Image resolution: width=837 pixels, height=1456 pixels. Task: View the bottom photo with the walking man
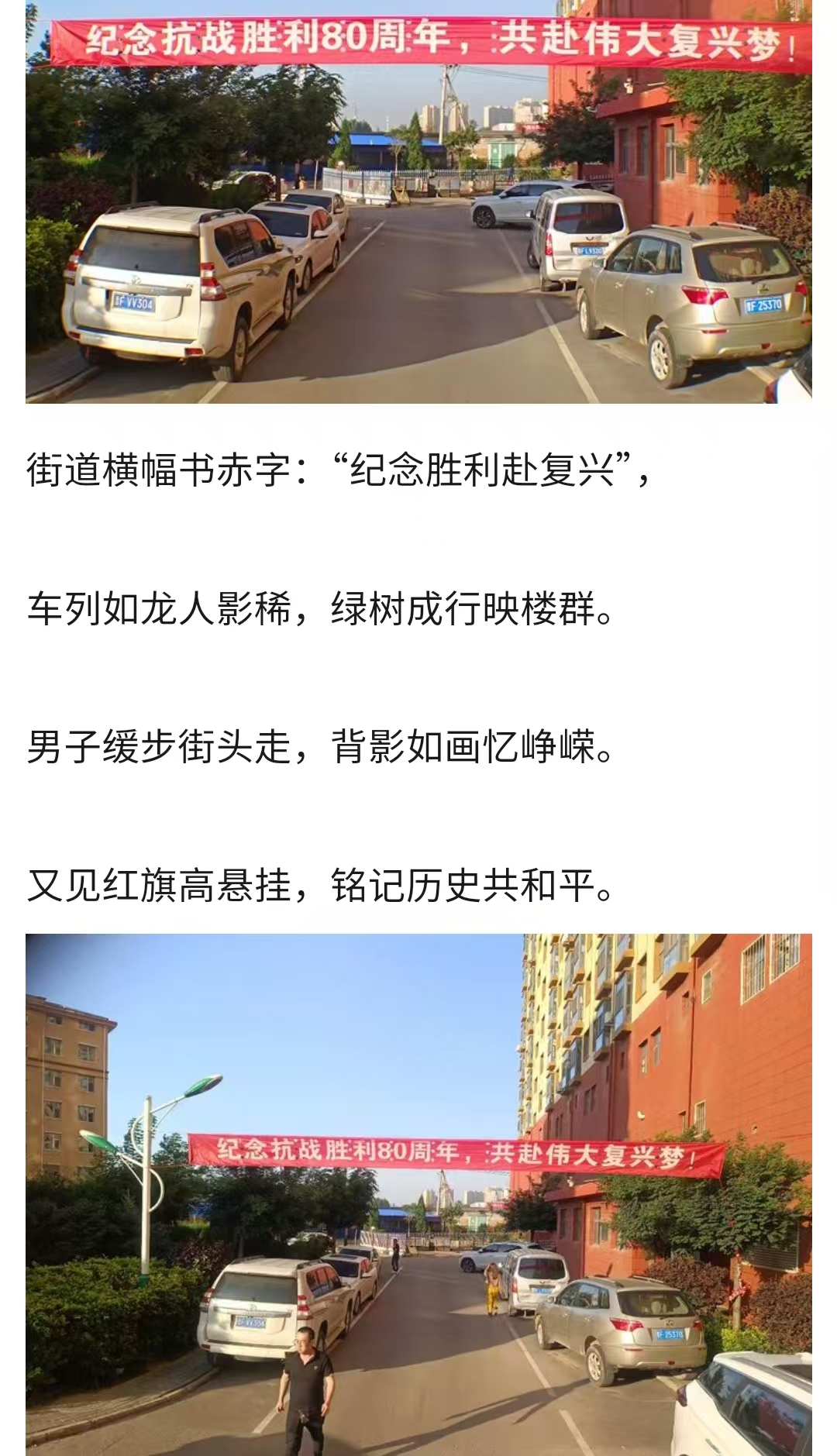(x=418, y=1193)
